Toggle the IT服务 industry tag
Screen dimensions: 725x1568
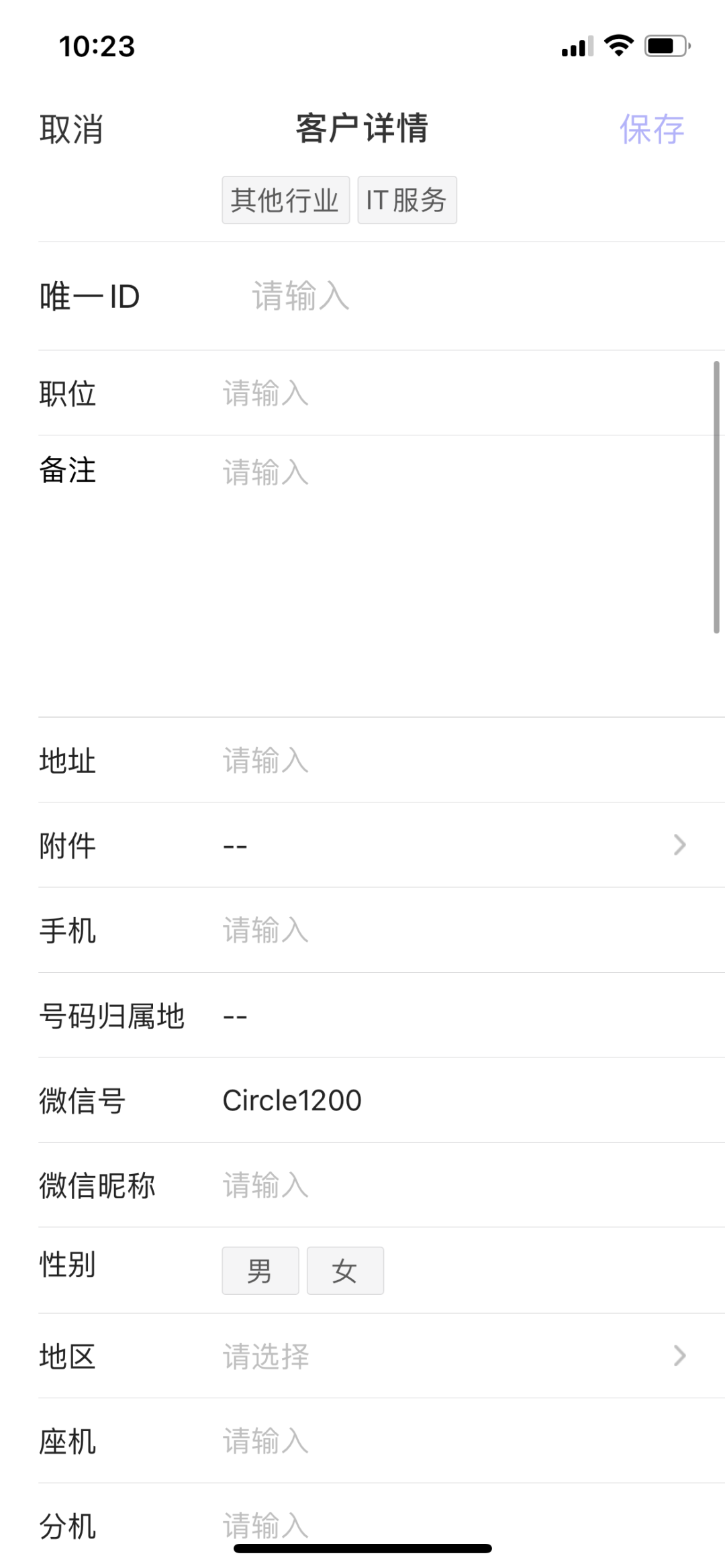coord(407,199)
